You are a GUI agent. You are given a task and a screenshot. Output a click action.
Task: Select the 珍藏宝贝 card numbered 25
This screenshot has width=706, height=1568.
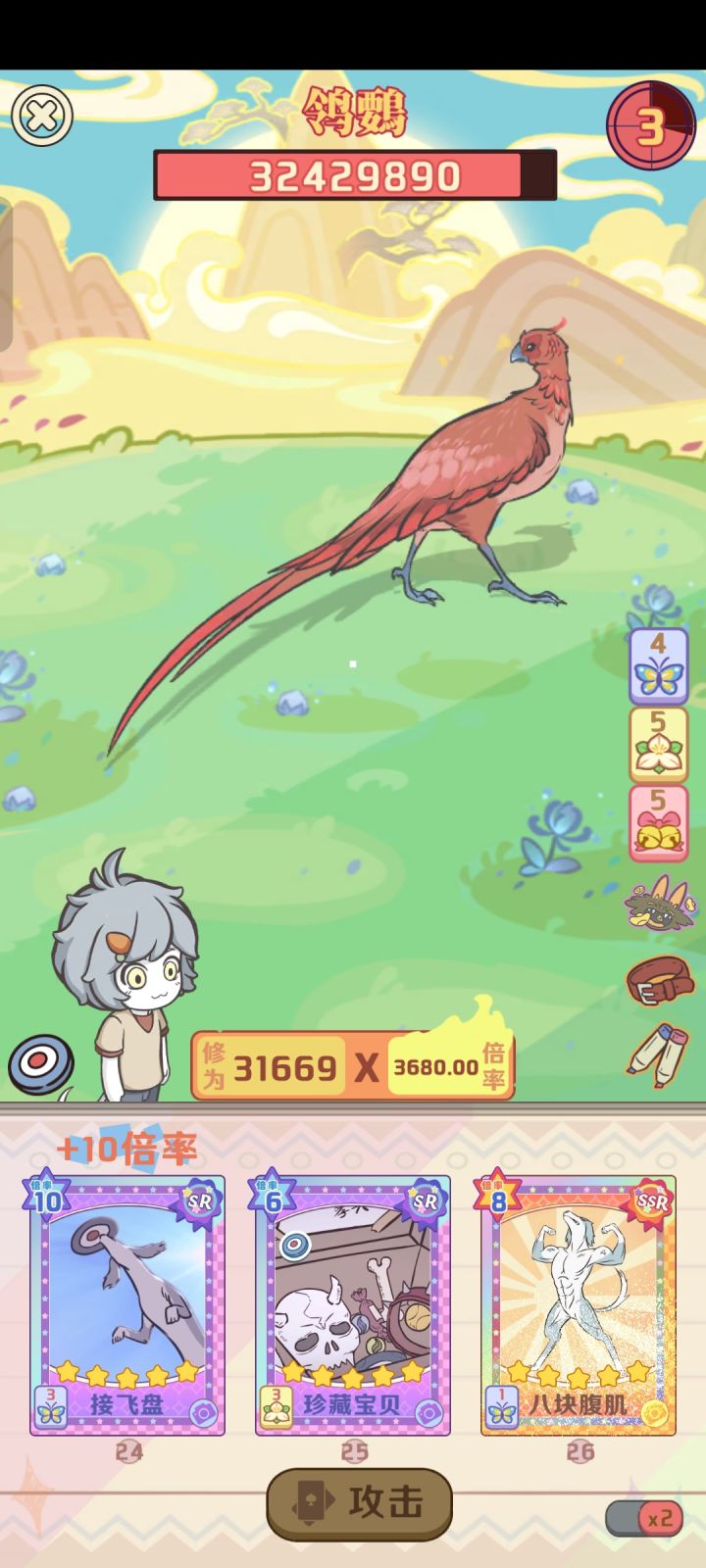coord(352,1303)
